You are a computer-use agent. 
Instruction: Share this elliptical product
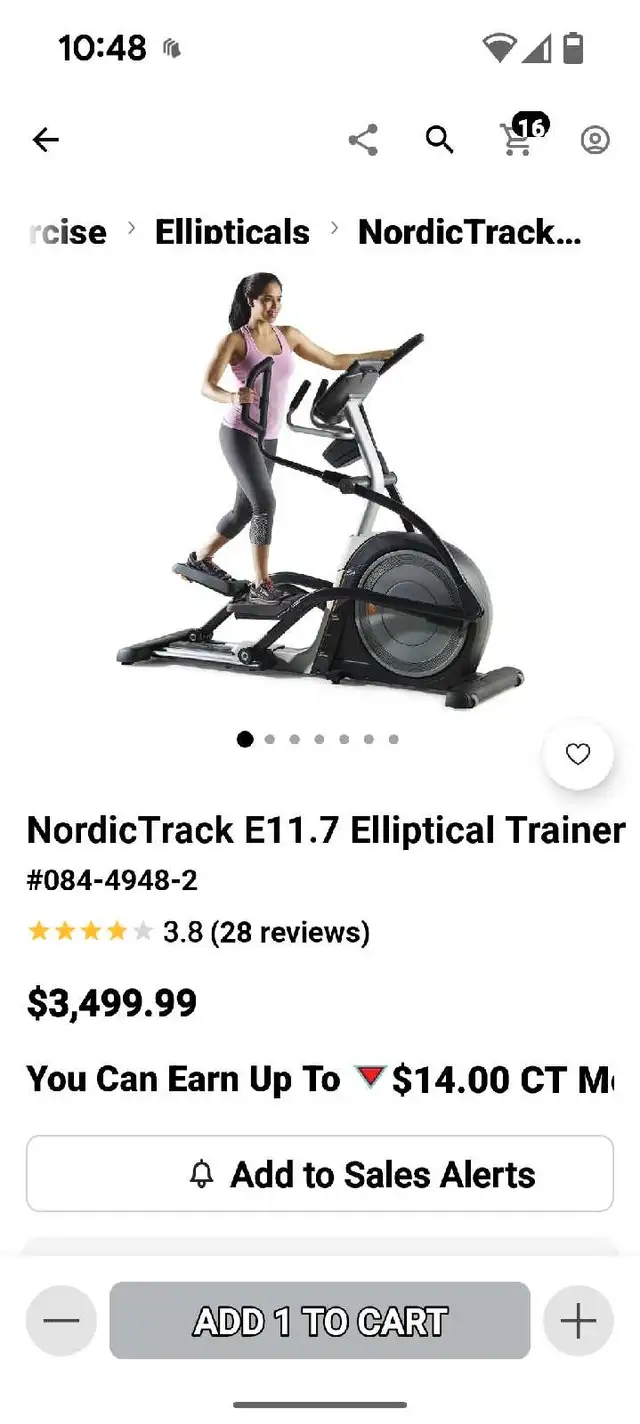[x=363, y=140]
